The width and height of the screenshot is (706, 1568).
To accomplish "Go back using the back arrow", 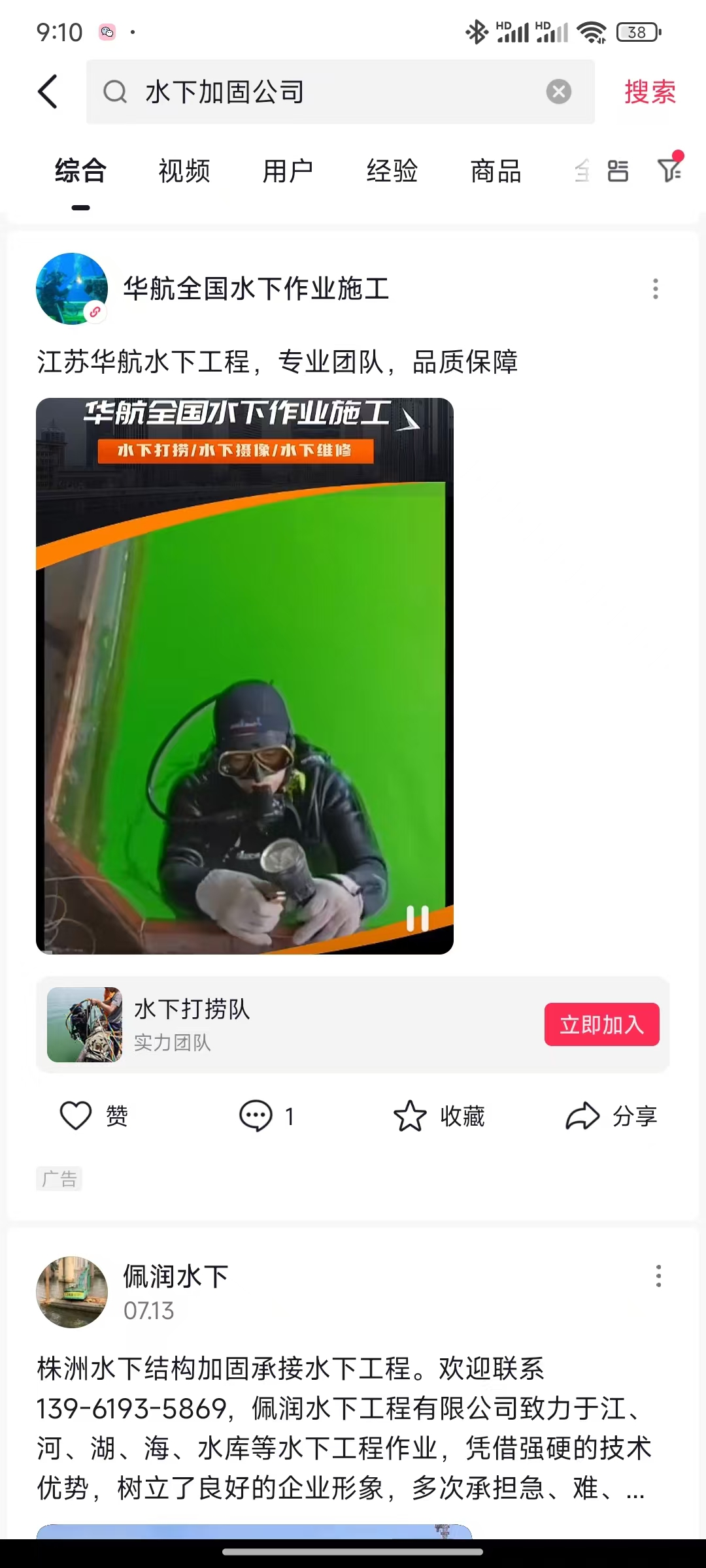I will (x=48, y=91).
